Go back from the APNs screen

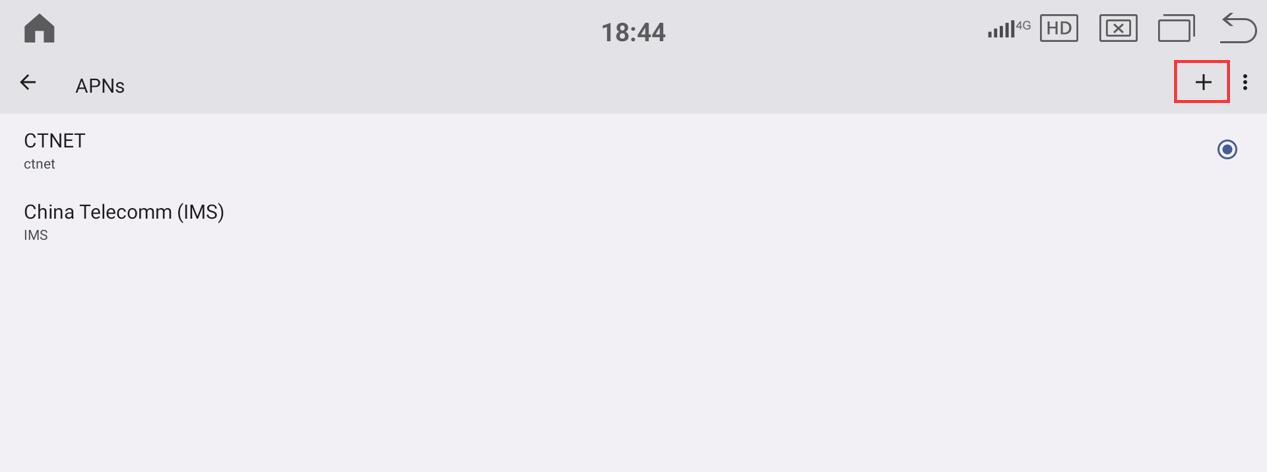tap(28, 83)
